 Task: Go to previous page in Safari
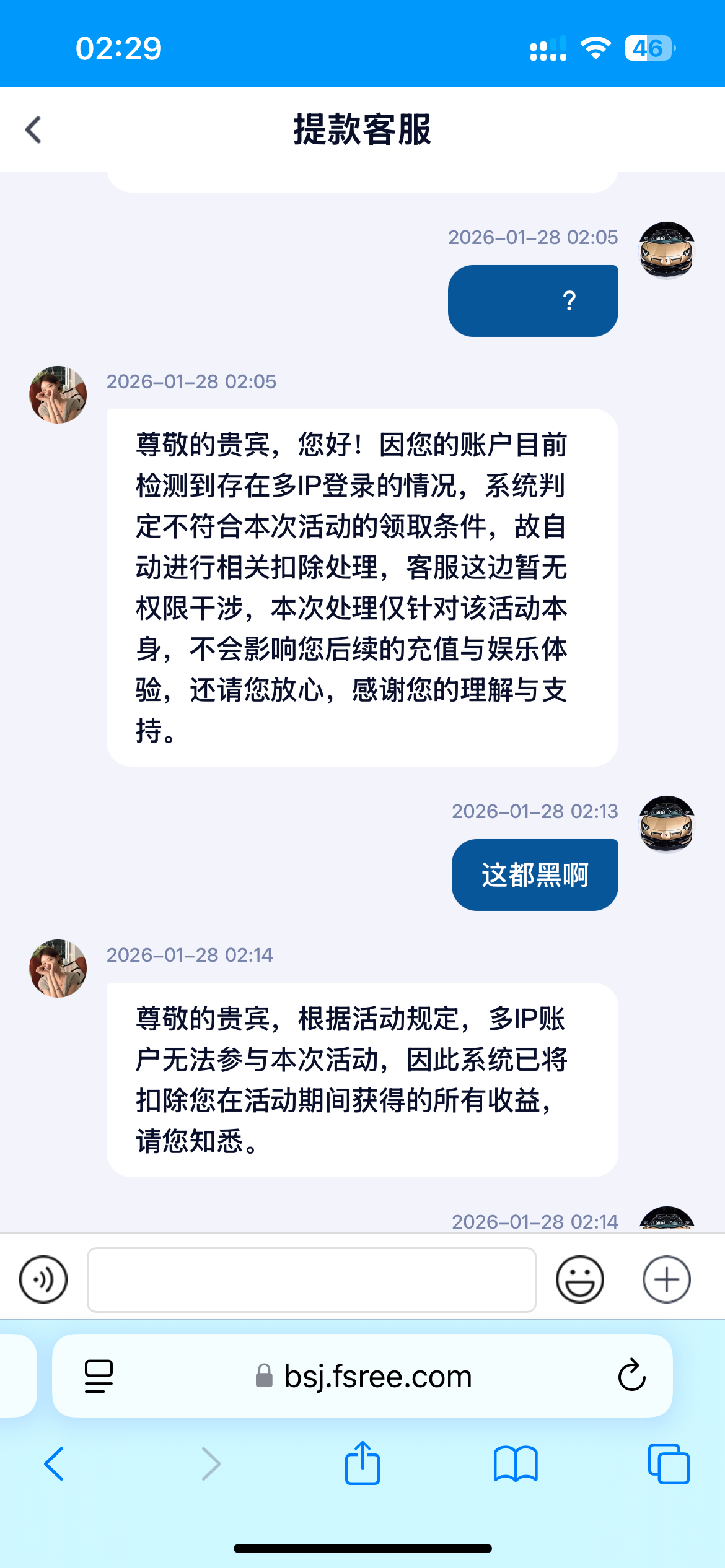[x=55, y=1464]
